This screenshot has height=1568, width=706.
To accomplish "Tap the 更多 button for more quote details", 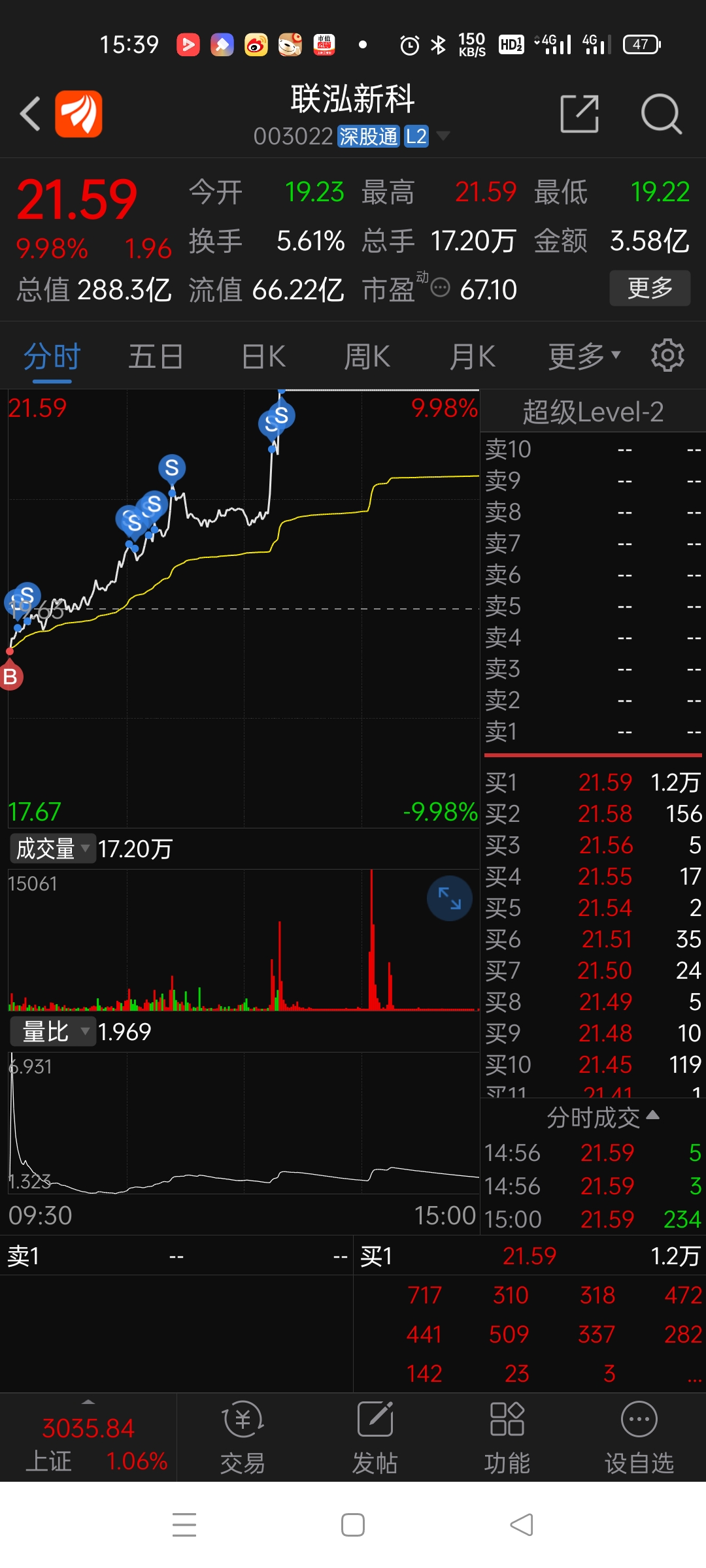I will tap(650, 287).
